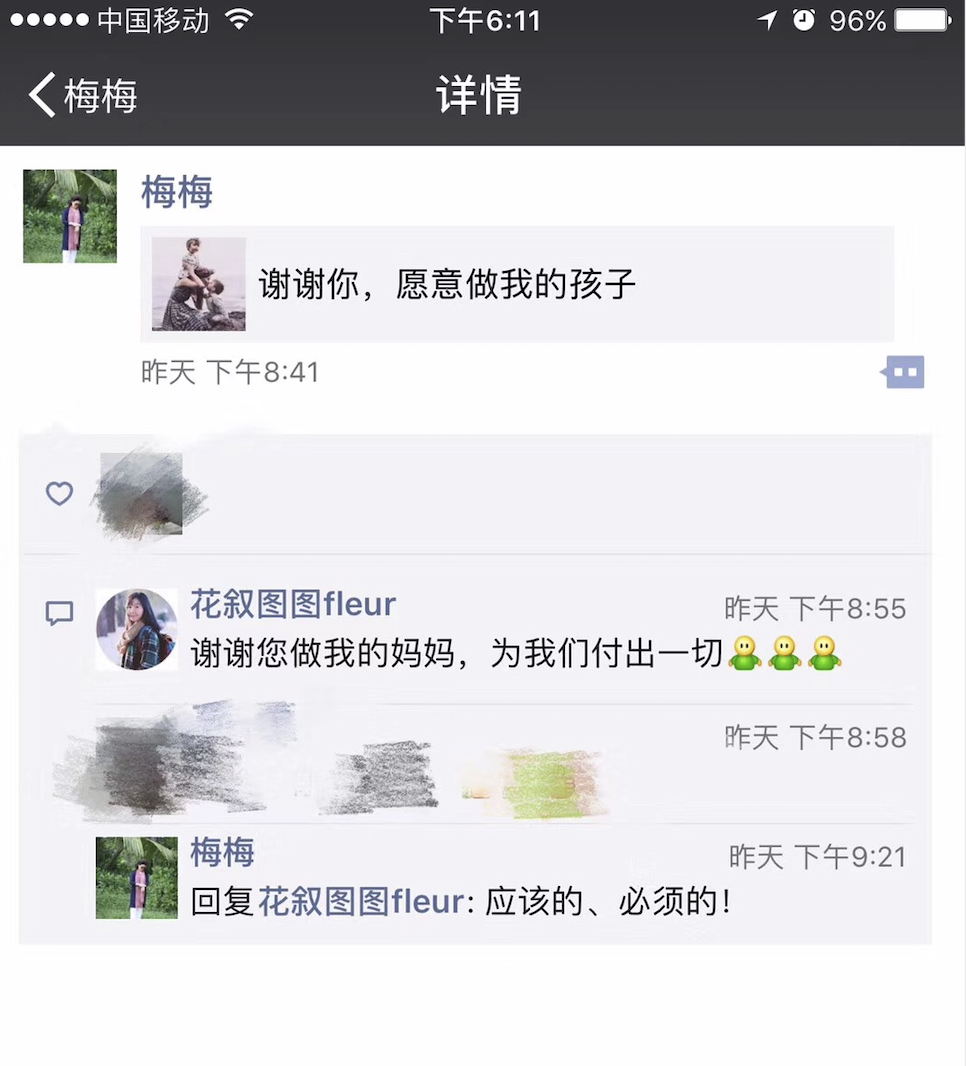Open 梅梅's avatar at the post top
This screenshot has width=966, height=1066.
70,216
